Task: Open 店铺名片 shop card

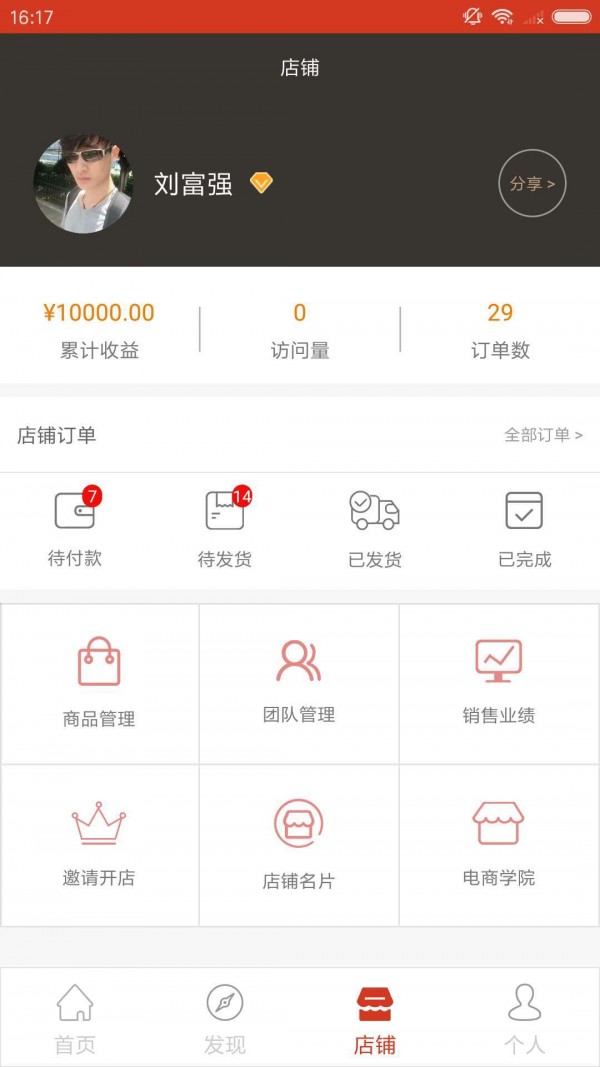Action: [x=299, y=846]
